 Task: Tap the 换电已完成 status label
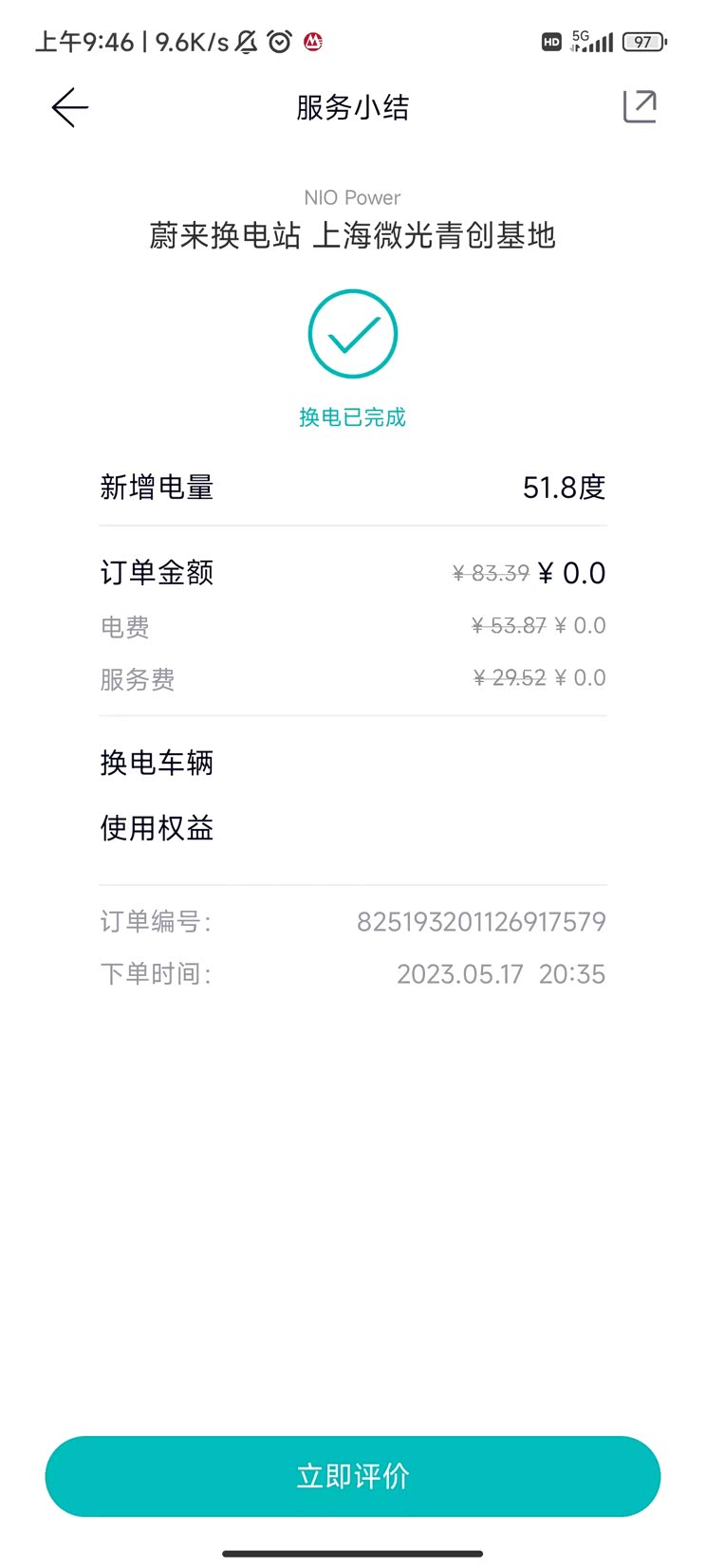click(x=353, y=416)
